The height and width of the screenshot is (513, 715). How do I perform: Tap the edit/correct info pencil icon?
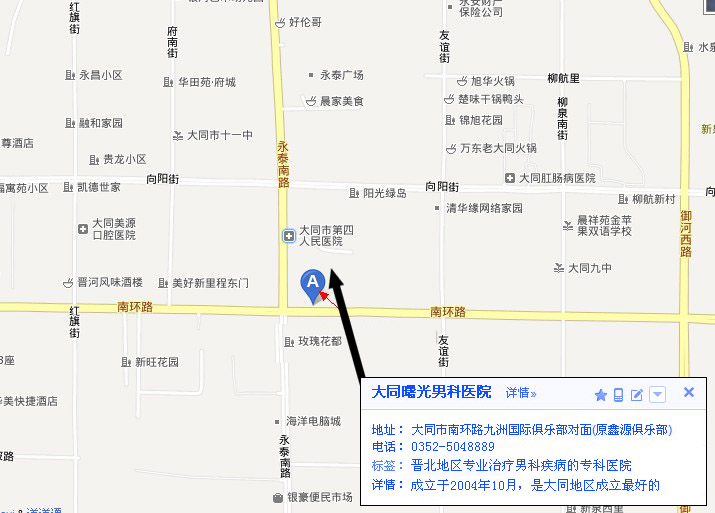tap(637, 395)
